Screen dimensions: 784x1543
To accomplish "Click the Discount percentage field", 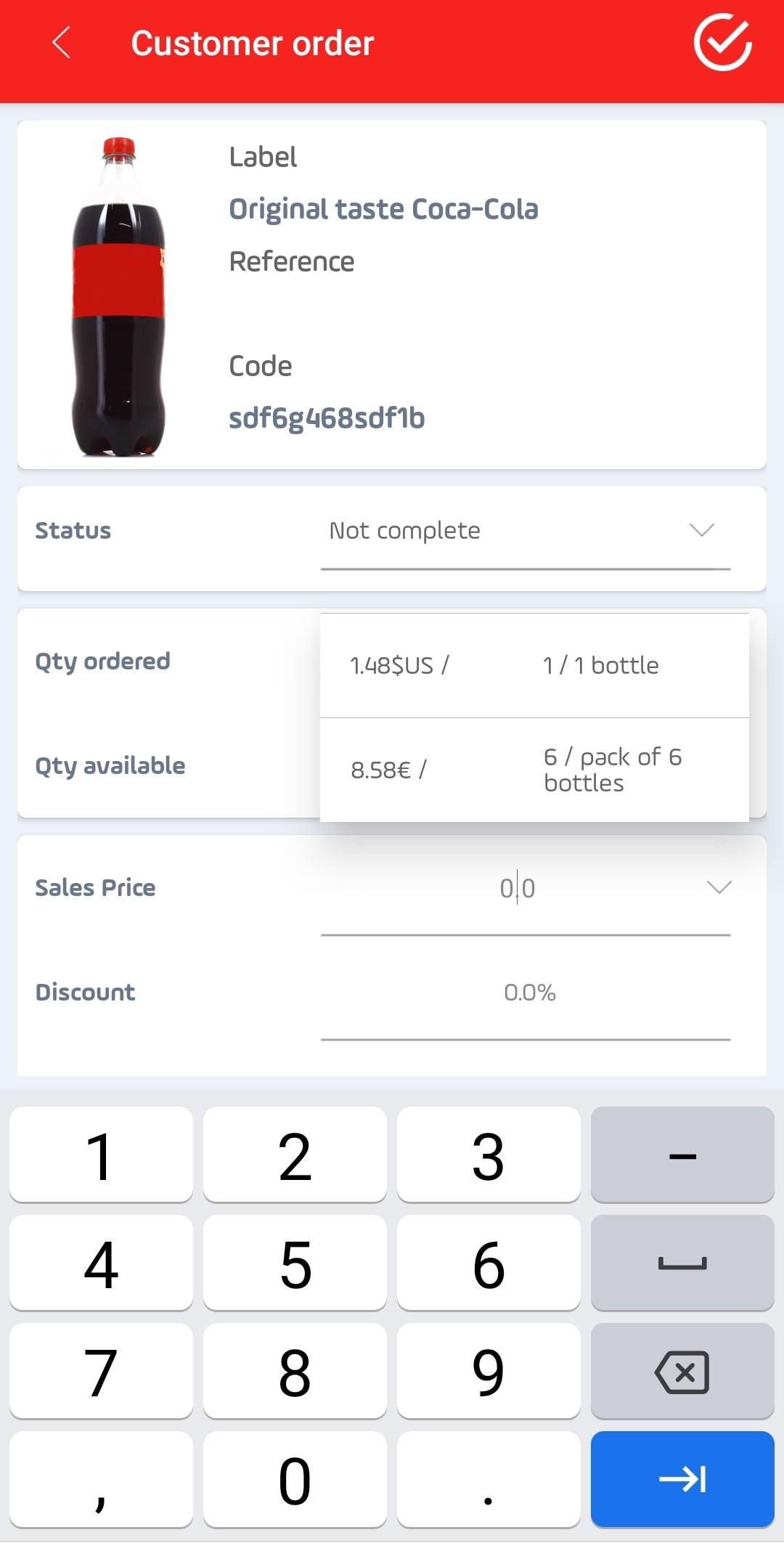I will [x=529, y=992].
